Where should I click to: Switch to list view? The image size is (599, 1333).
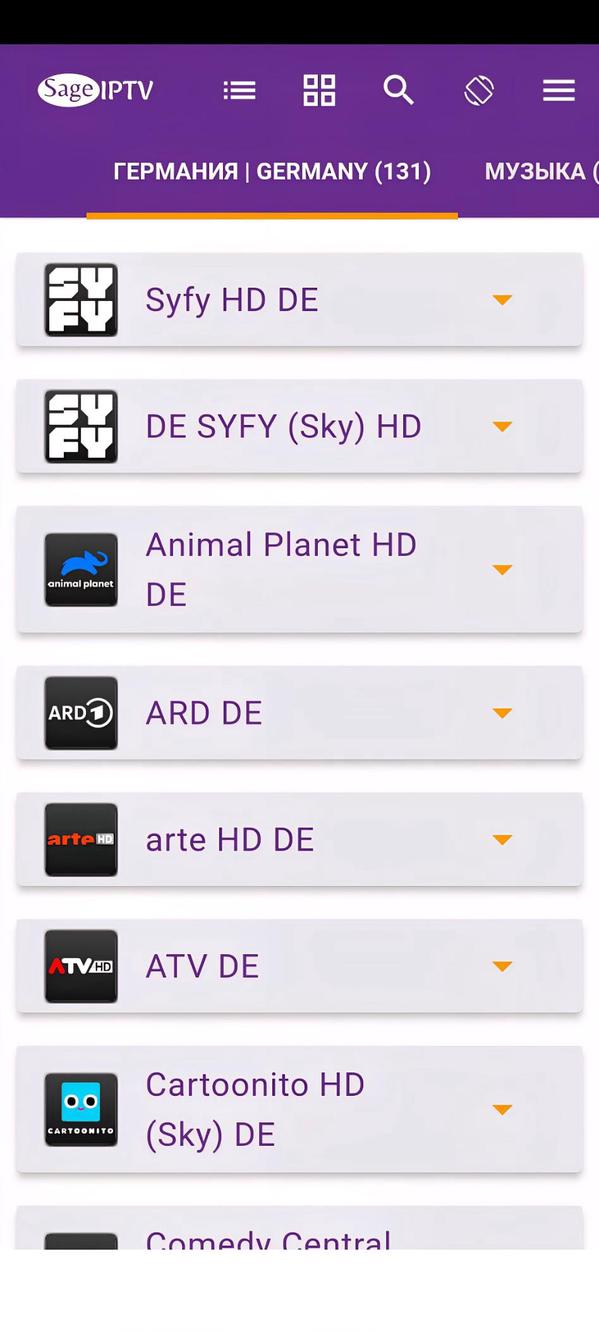pyautogui.click(x=239, y=91)
